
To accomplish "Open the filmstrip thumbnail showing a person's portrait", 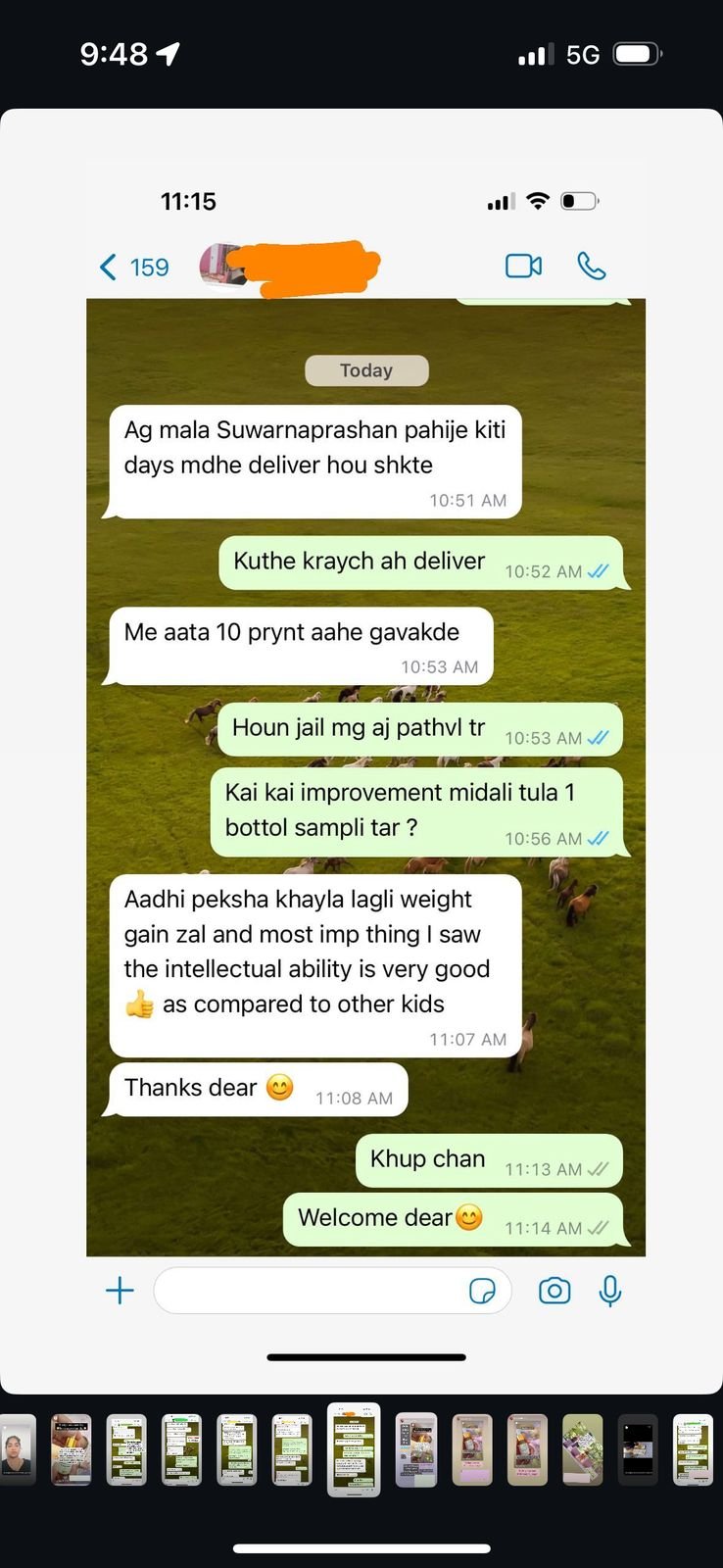I will tap(16, 1449).
